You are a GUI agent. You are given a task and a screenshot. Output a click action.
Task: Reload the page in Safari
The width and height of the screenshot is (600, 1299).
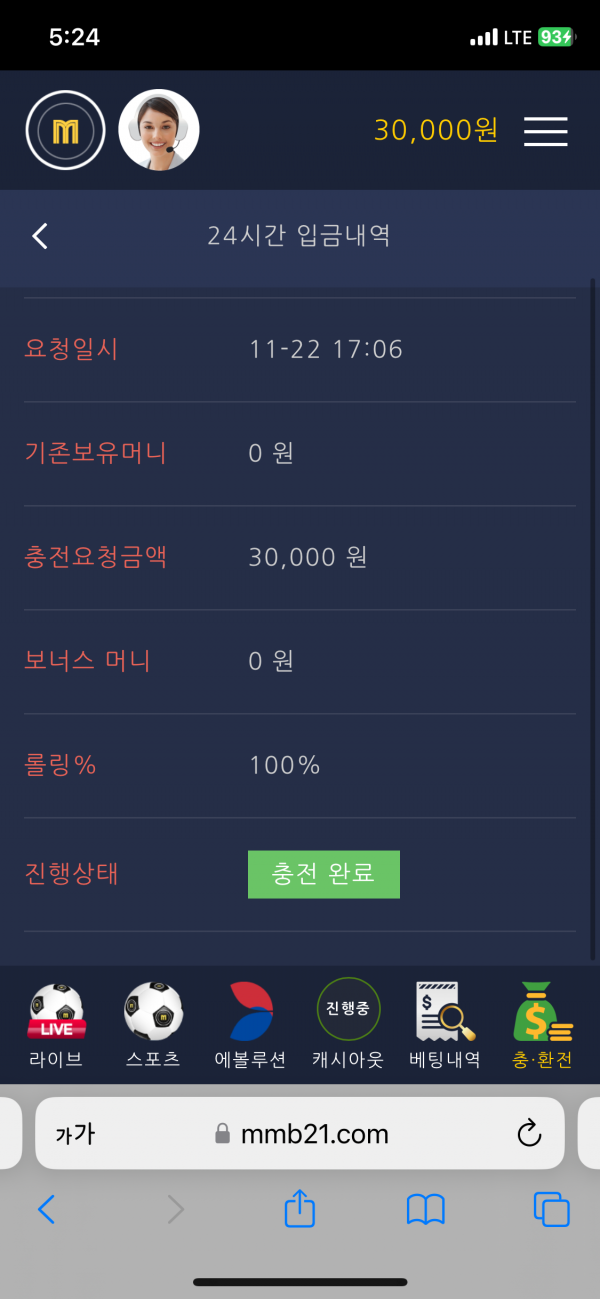click(x=528, y=1134)
